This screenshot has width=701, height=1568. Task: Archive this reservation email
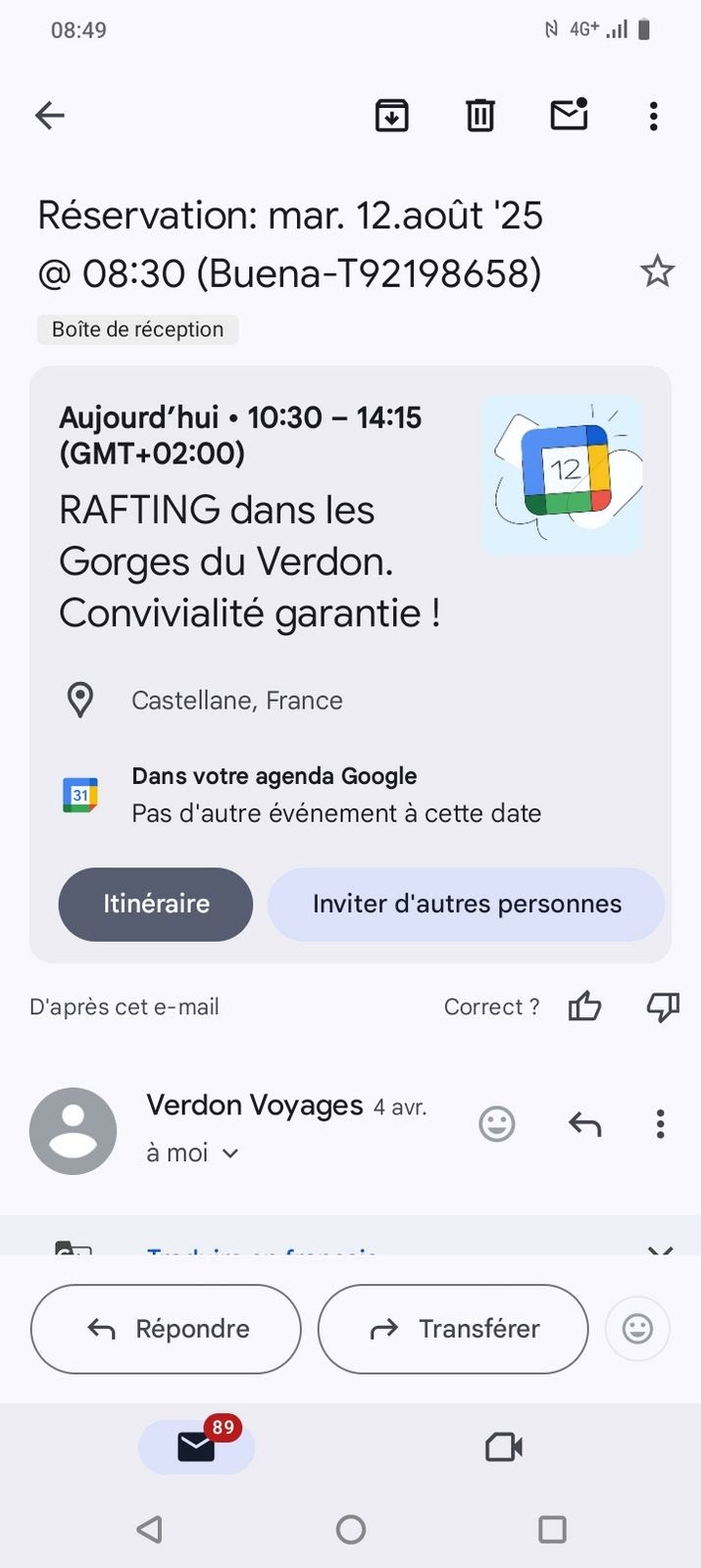(391, 116)
